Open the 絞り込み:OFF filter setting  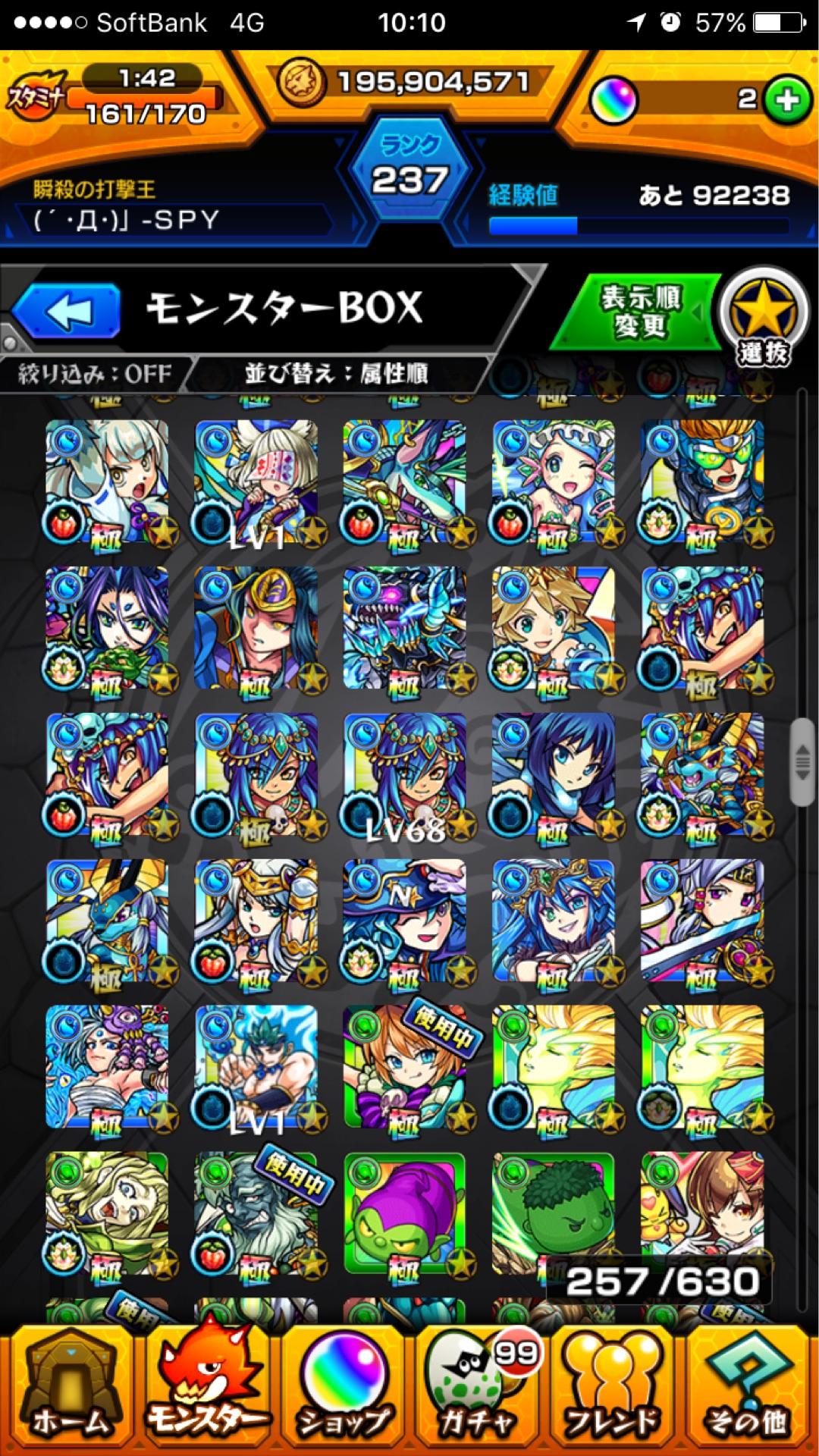(95, 374)
